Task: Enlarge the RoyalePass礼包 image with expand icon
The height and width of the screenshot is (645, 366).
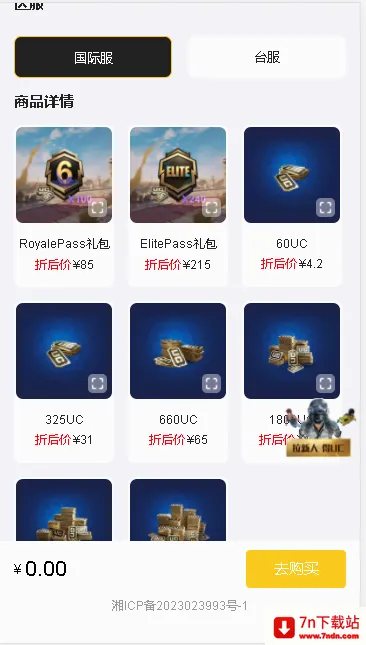Action: click(x=97, y=208)
